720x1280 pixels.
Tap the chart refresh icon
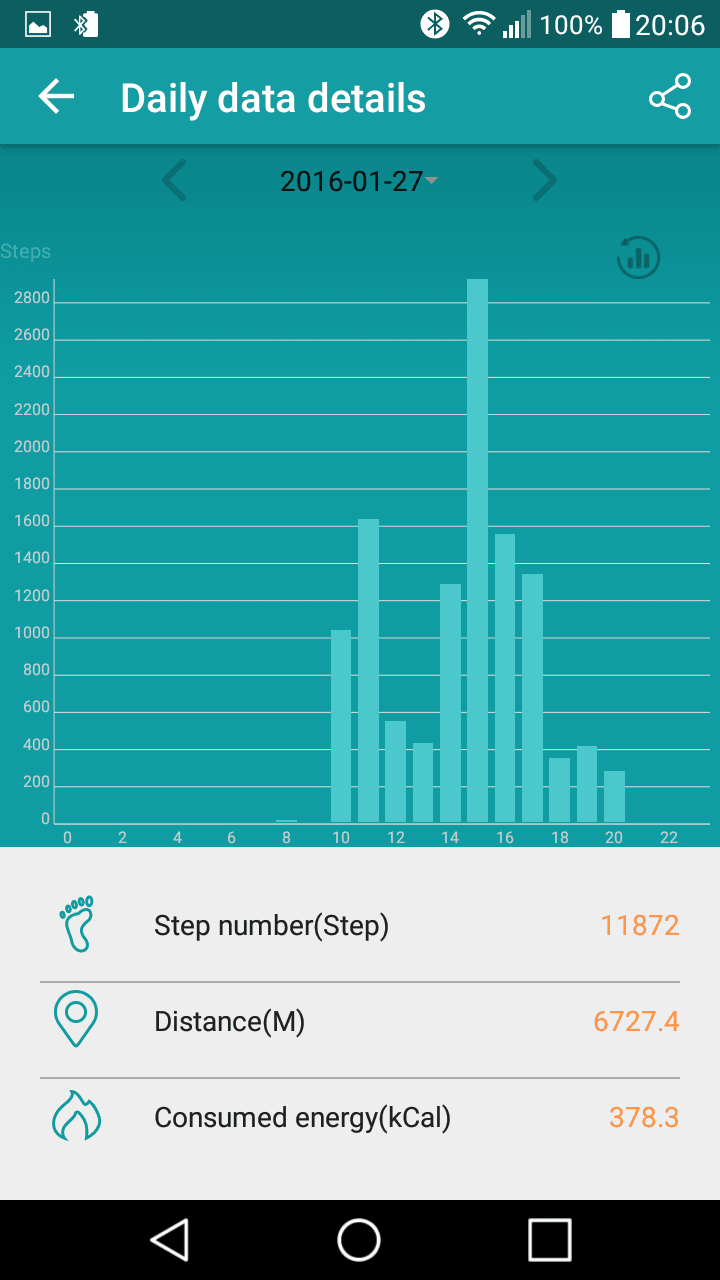tap(638, 258)
